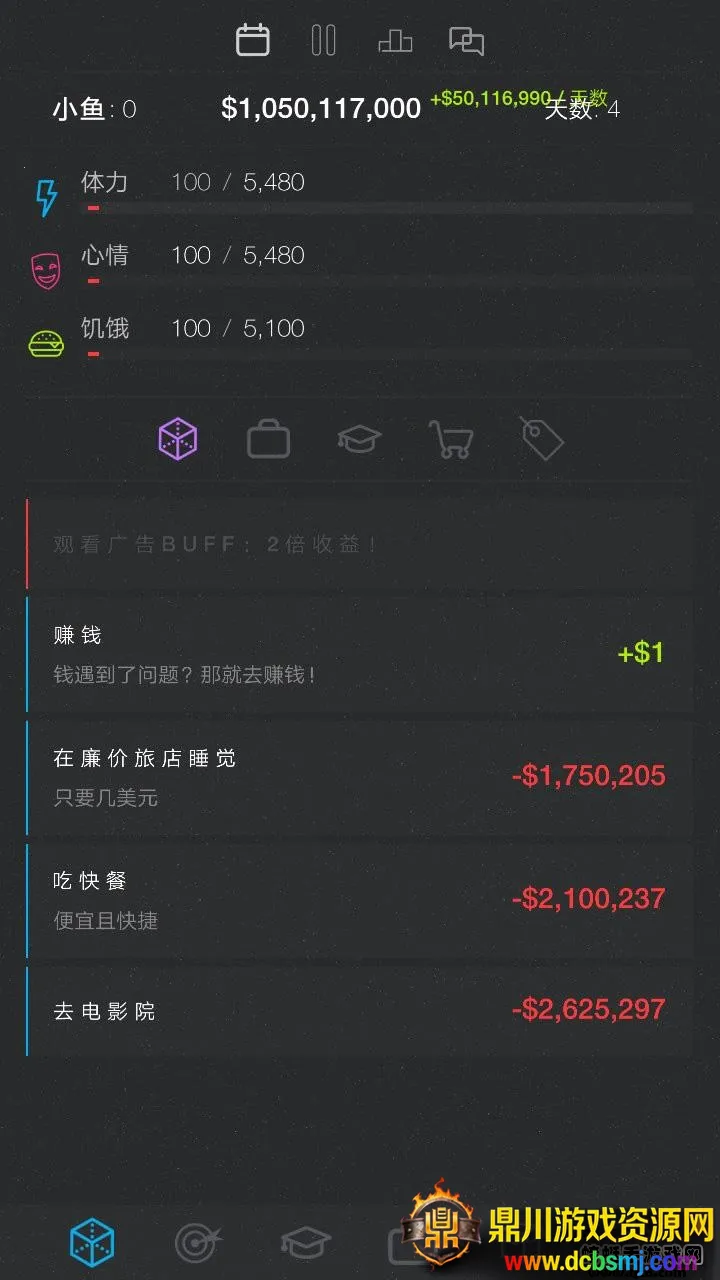
Task: Select 在廉价旅店睡觉 action
Action: [x=360, y=777]
